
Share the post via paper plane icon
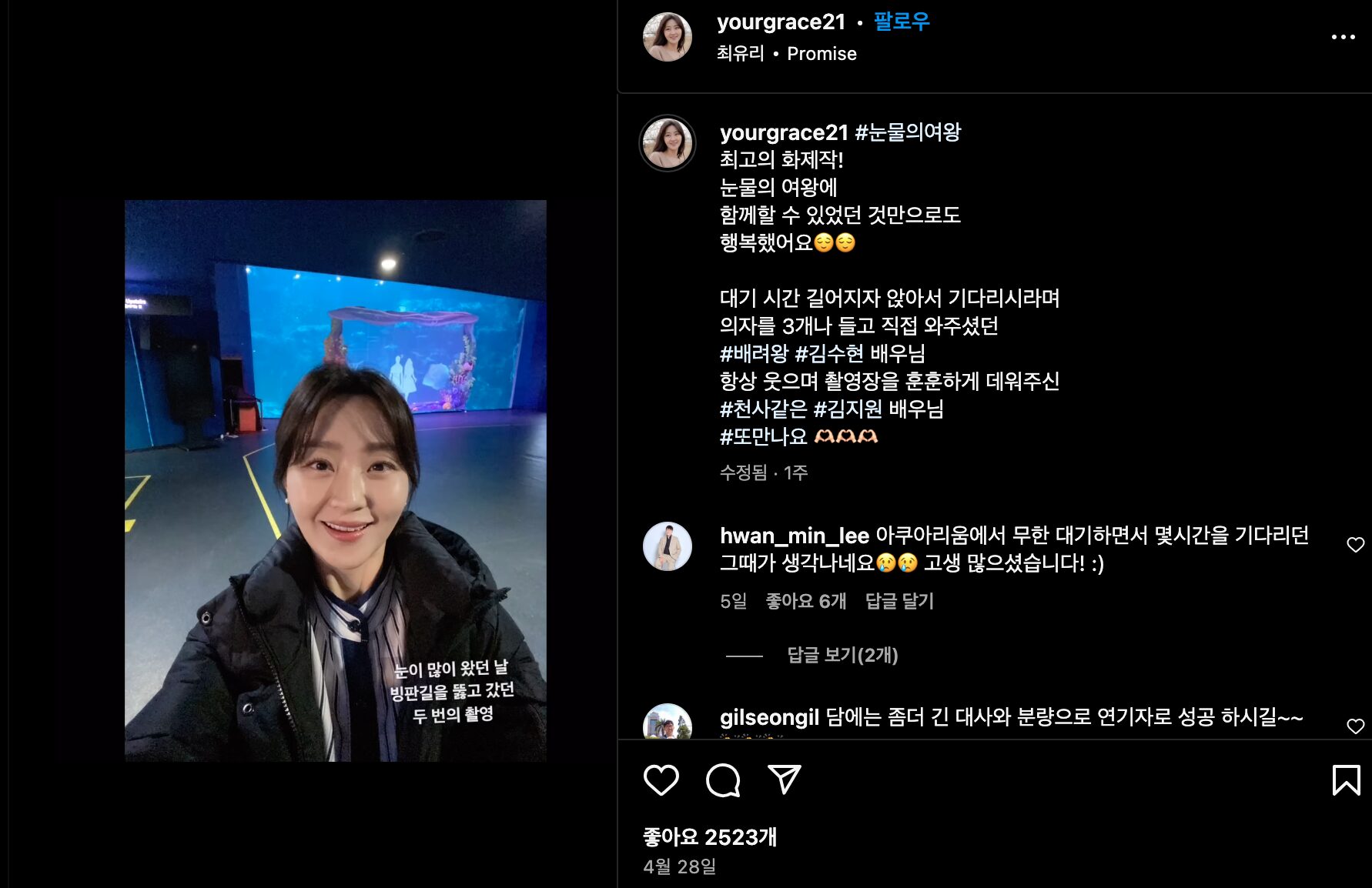[785, 780]
